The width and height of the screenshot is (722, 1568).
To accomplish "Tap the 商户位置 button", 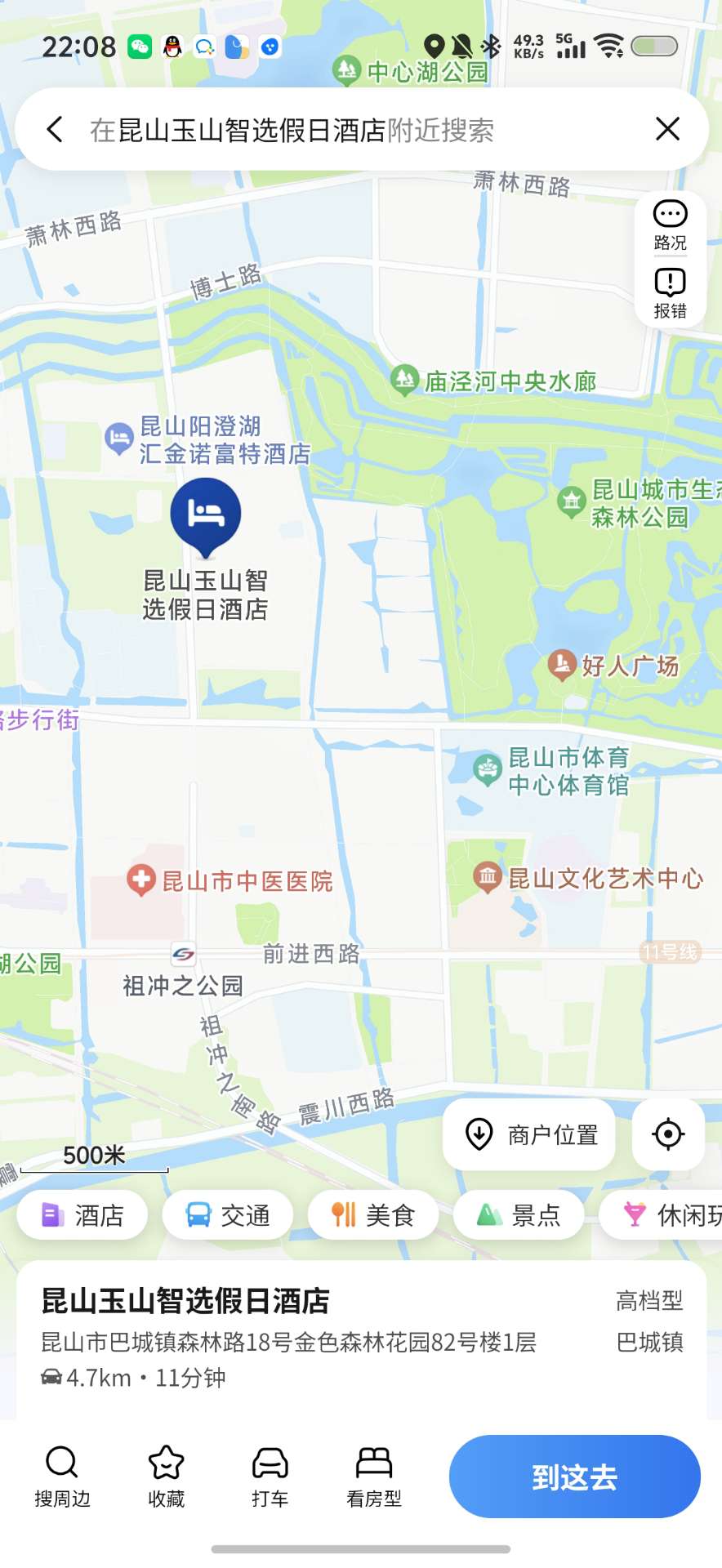I will pos(529,1134).
